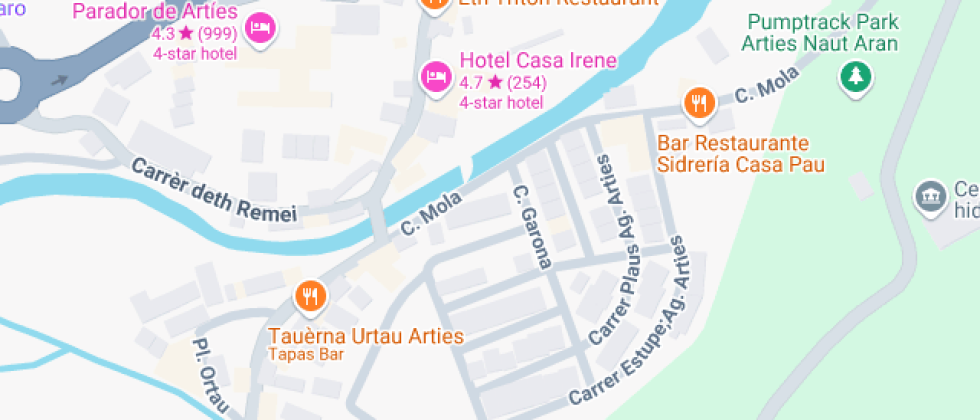Tap the Bar Restaurante Sidrería Casa Pau pin
Screen dimensions: 980x420
[699, 102]
